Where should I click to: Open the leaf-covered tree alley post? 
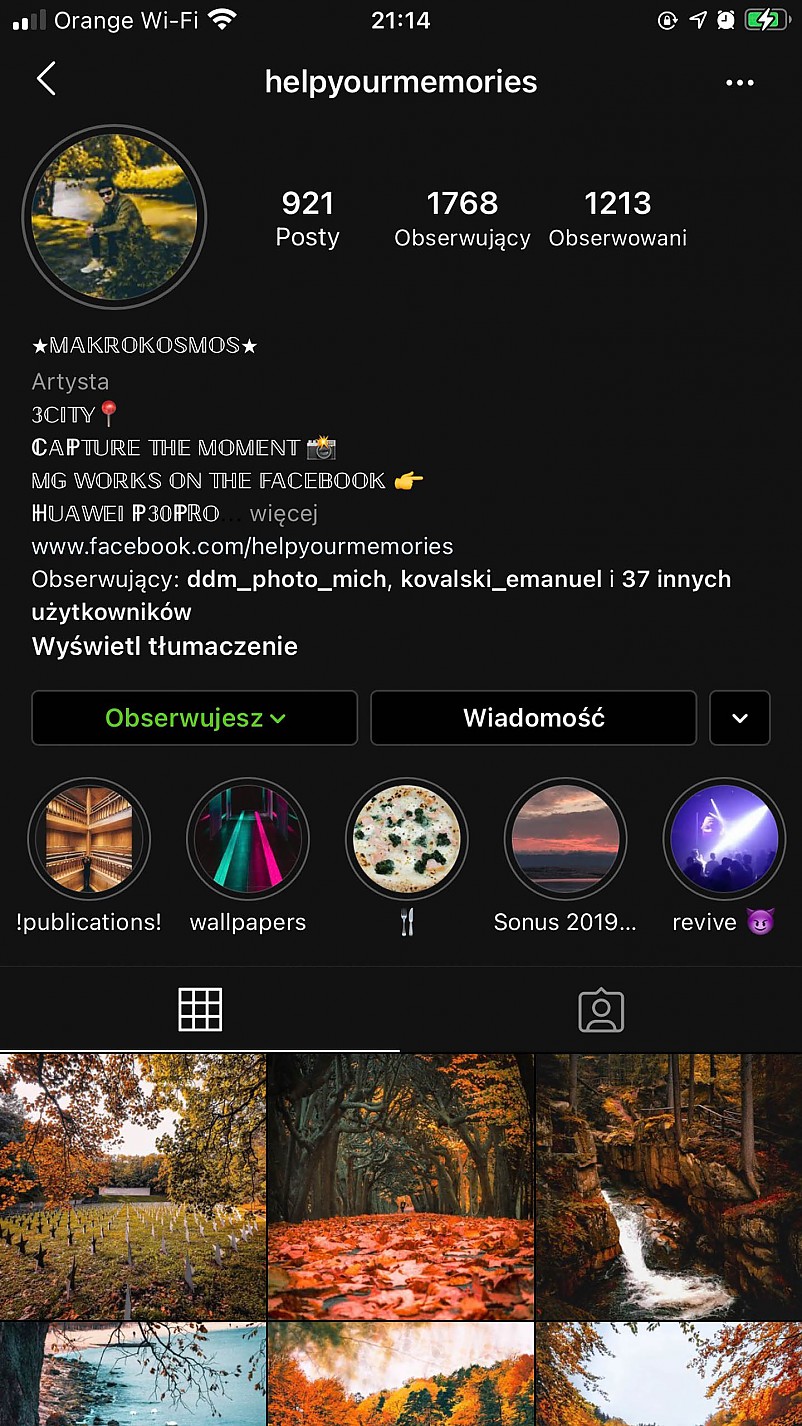point(400,1186)
